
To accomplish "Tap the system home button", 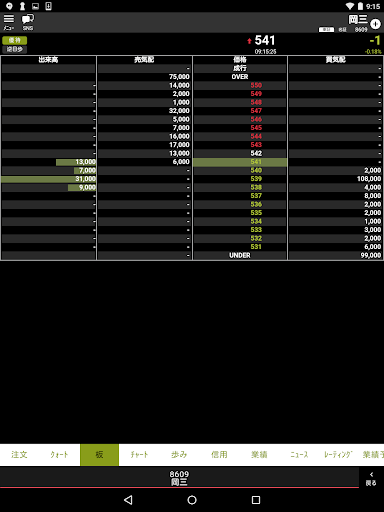I will (192, 500).
